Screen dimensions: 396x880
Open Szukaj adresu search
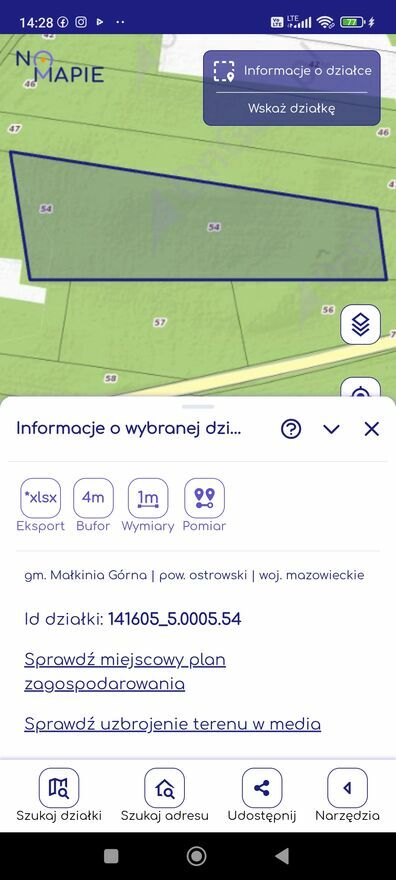(164, 795)
